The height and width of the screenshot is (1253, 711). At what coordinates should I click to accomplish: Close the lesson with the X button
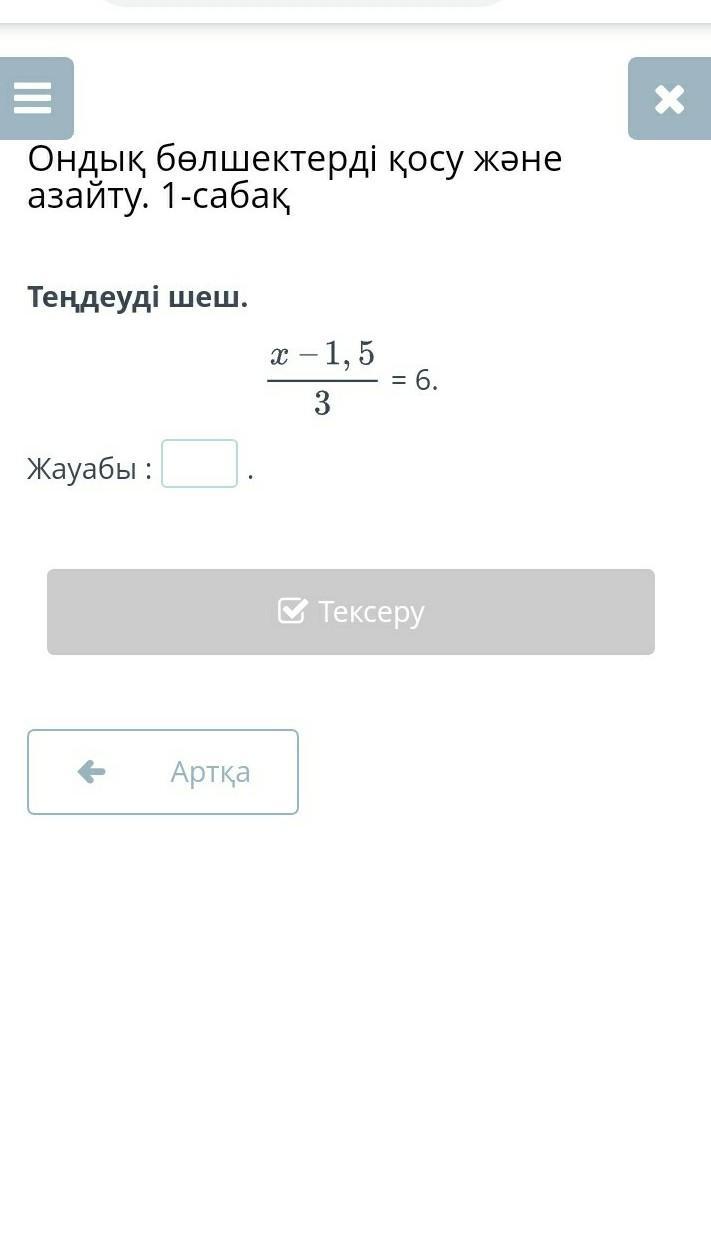669,98
